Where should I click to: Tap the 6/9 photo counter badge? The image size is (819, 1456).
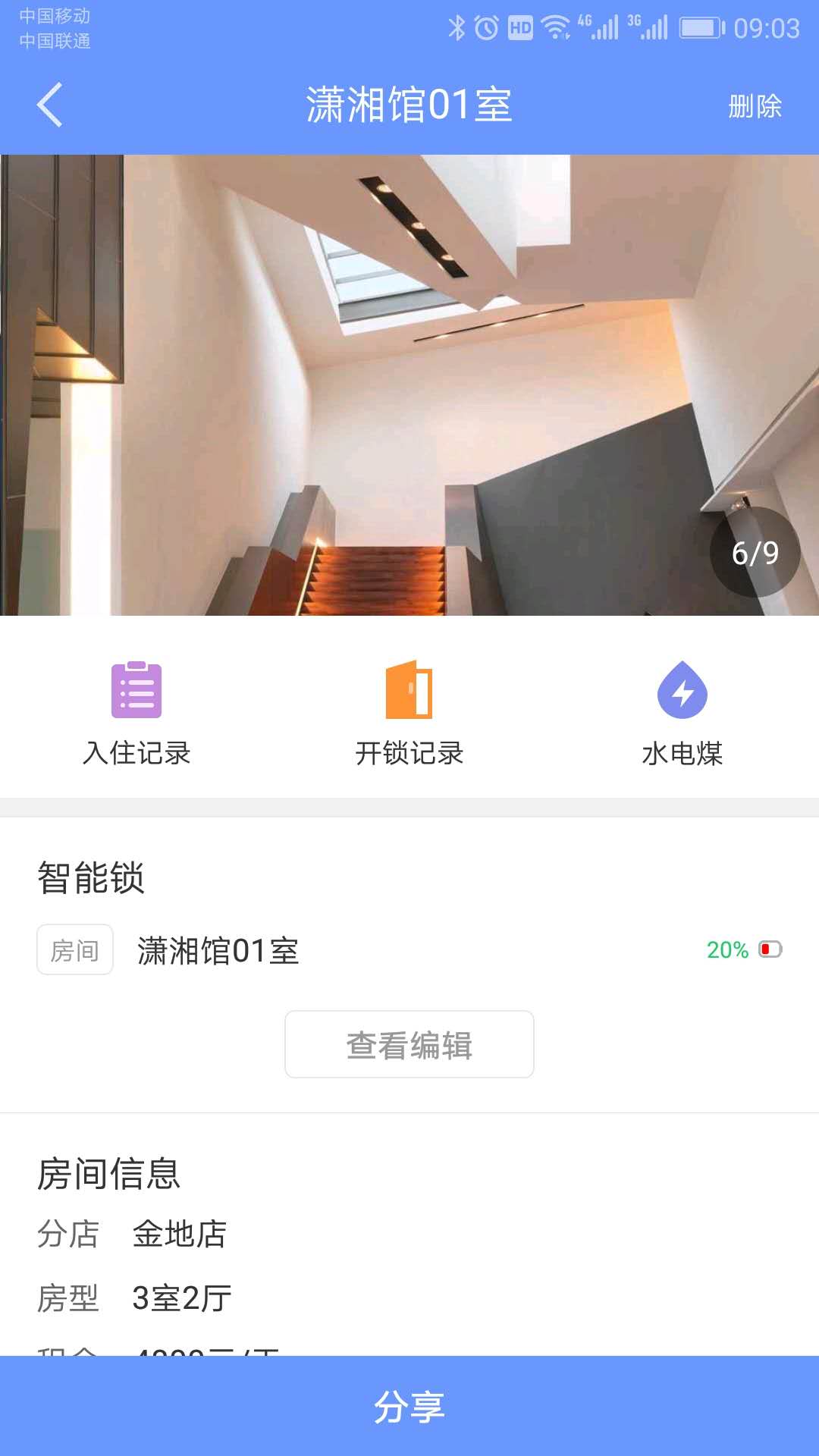click(756, 552)
